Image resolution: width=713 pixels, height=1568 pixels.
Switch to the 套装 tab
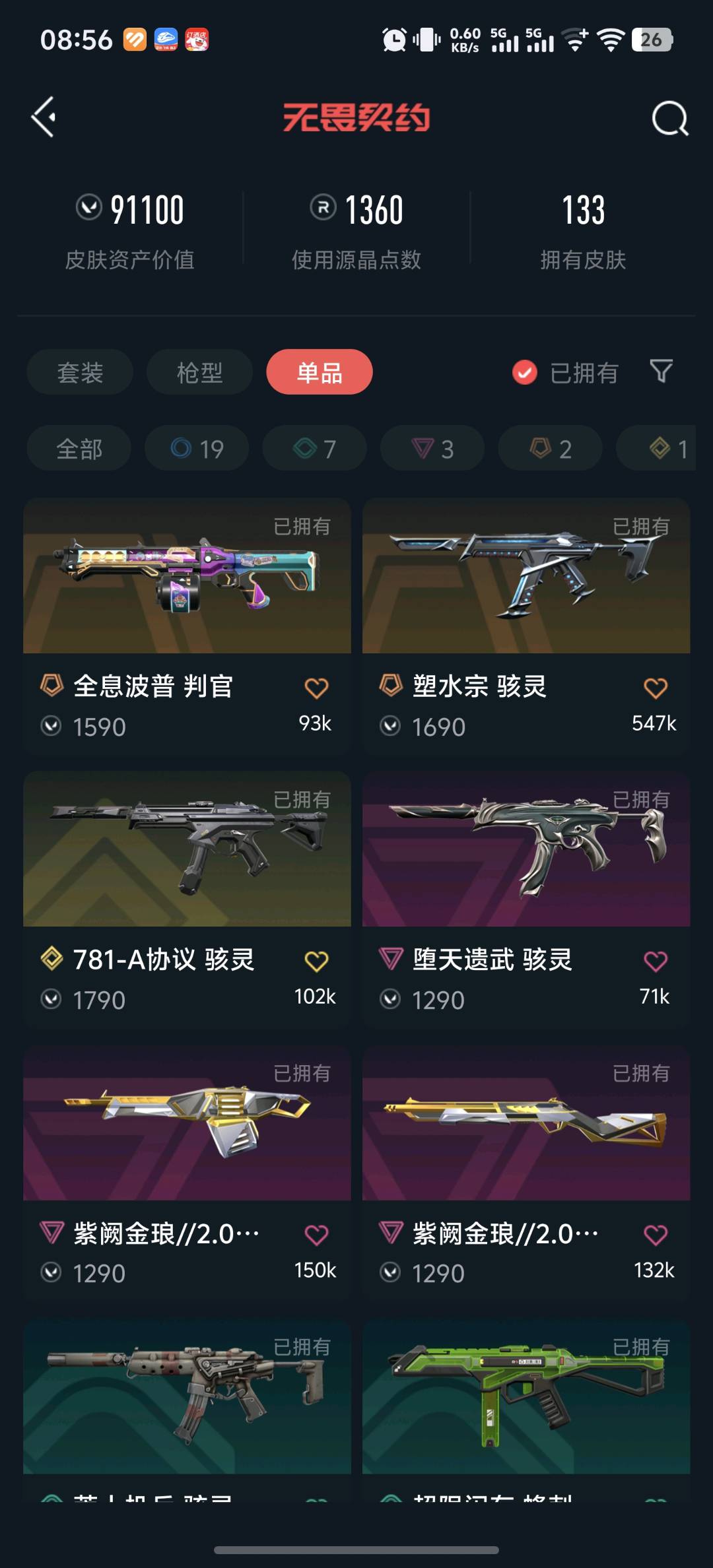[x=80, y=372]
